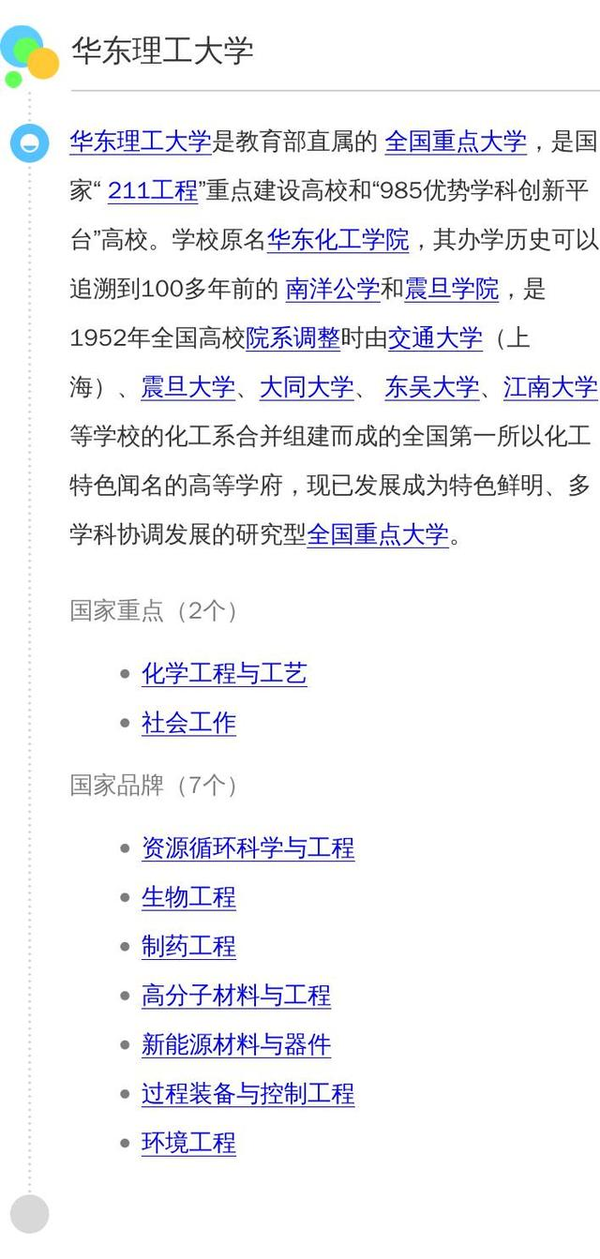Open the 社会工作 major link

click(189, 722)
